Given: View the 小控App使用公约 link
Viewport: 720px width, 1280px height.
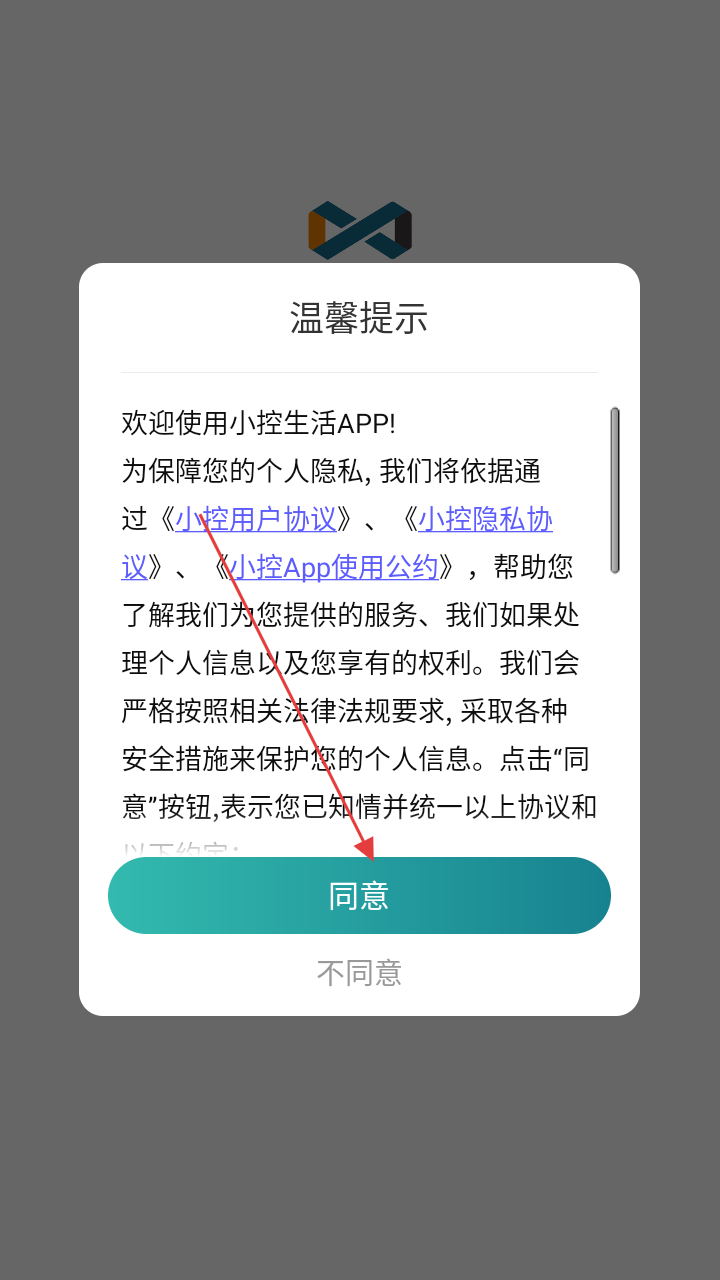Looking at the screenshot, I should (x=334, y=567).
